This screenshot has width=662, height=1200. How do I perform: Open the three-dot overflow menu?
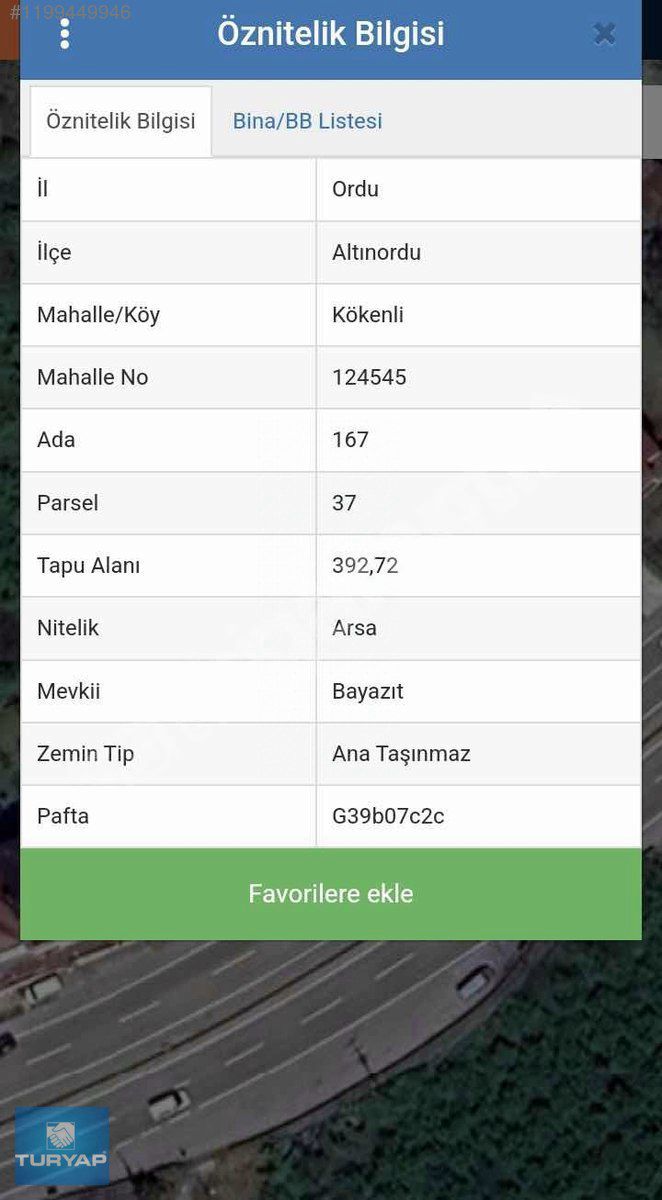[x=65, y=34]
